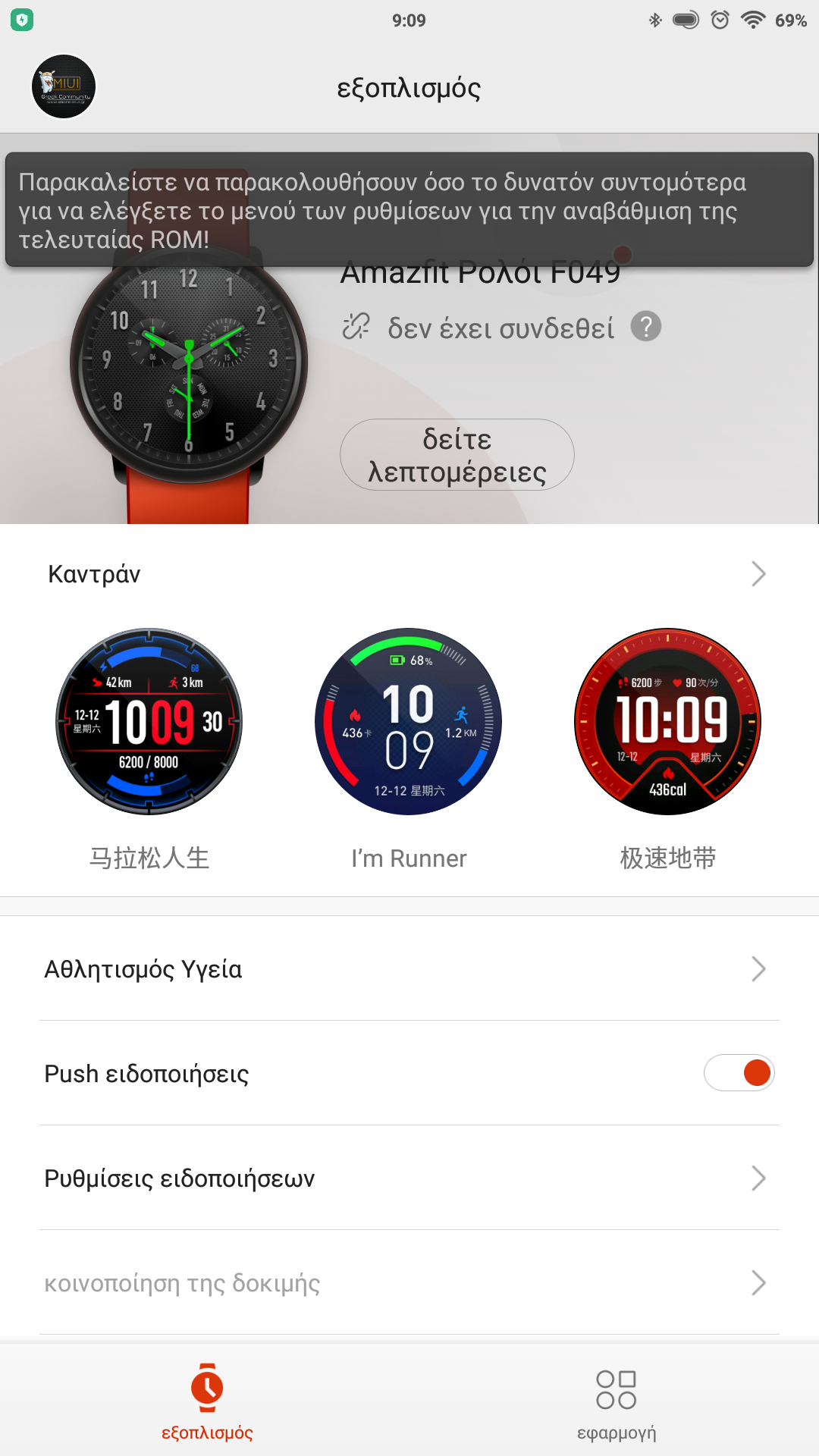The height and width of the screenshot is (1456, 819).
Task: Open help icon beside δεν έχει συνδεθεί
Action: (646, 327)
